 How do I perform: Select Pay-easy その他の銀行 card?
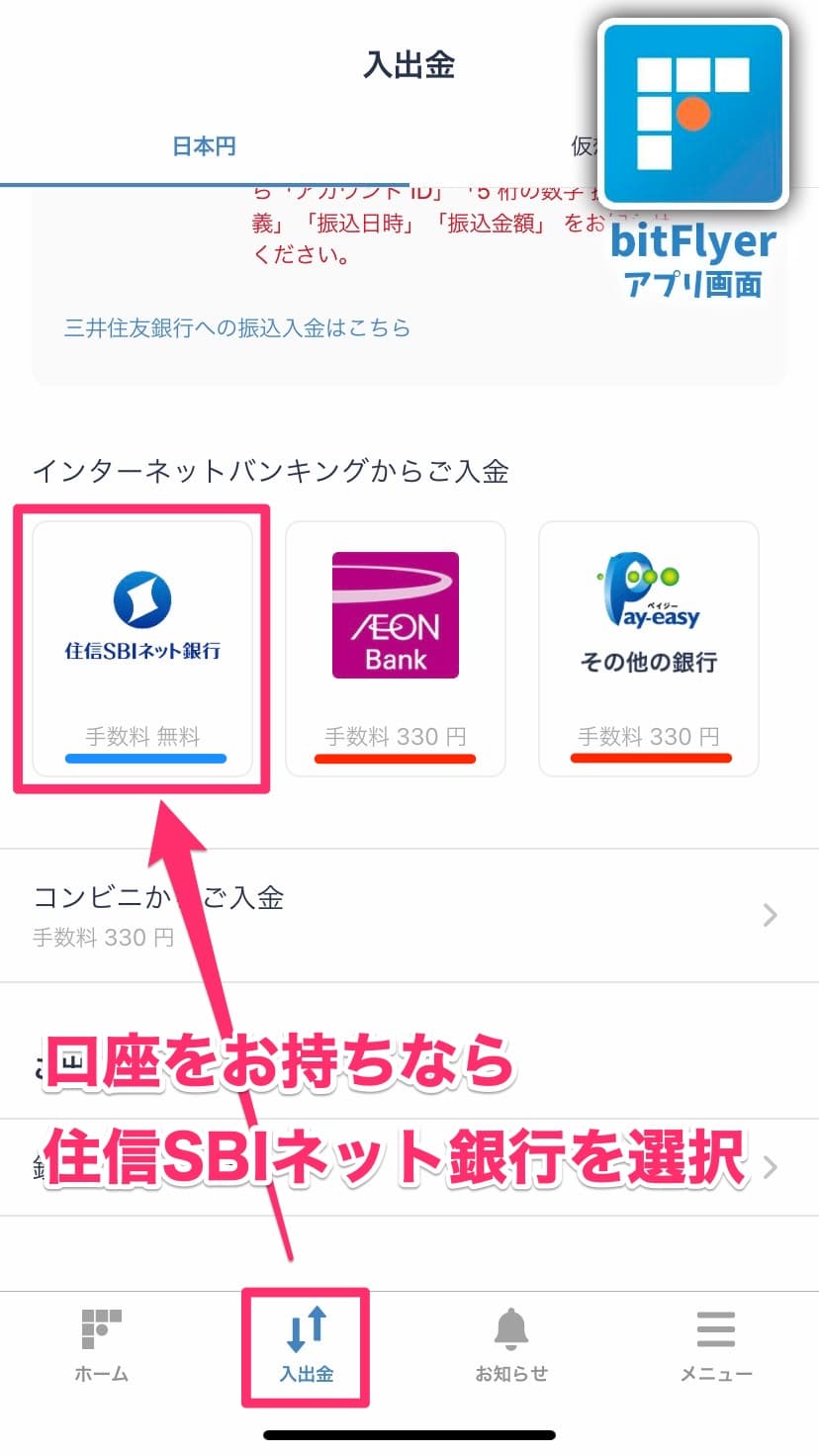coord(649,649)
